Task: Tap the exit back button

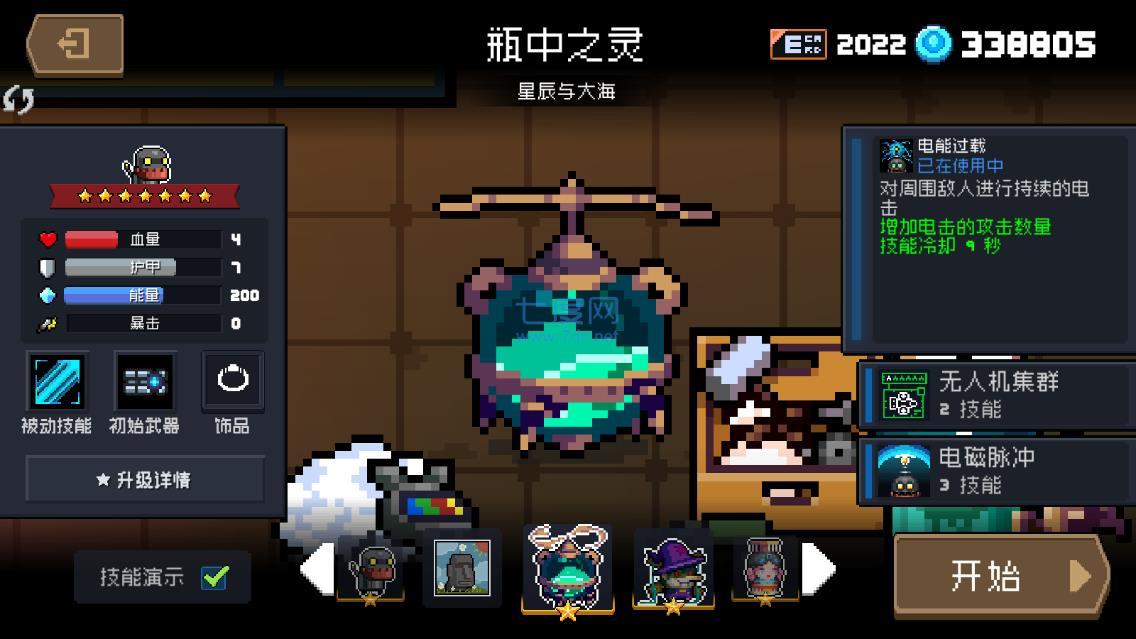Action: [x=75, y=45]
